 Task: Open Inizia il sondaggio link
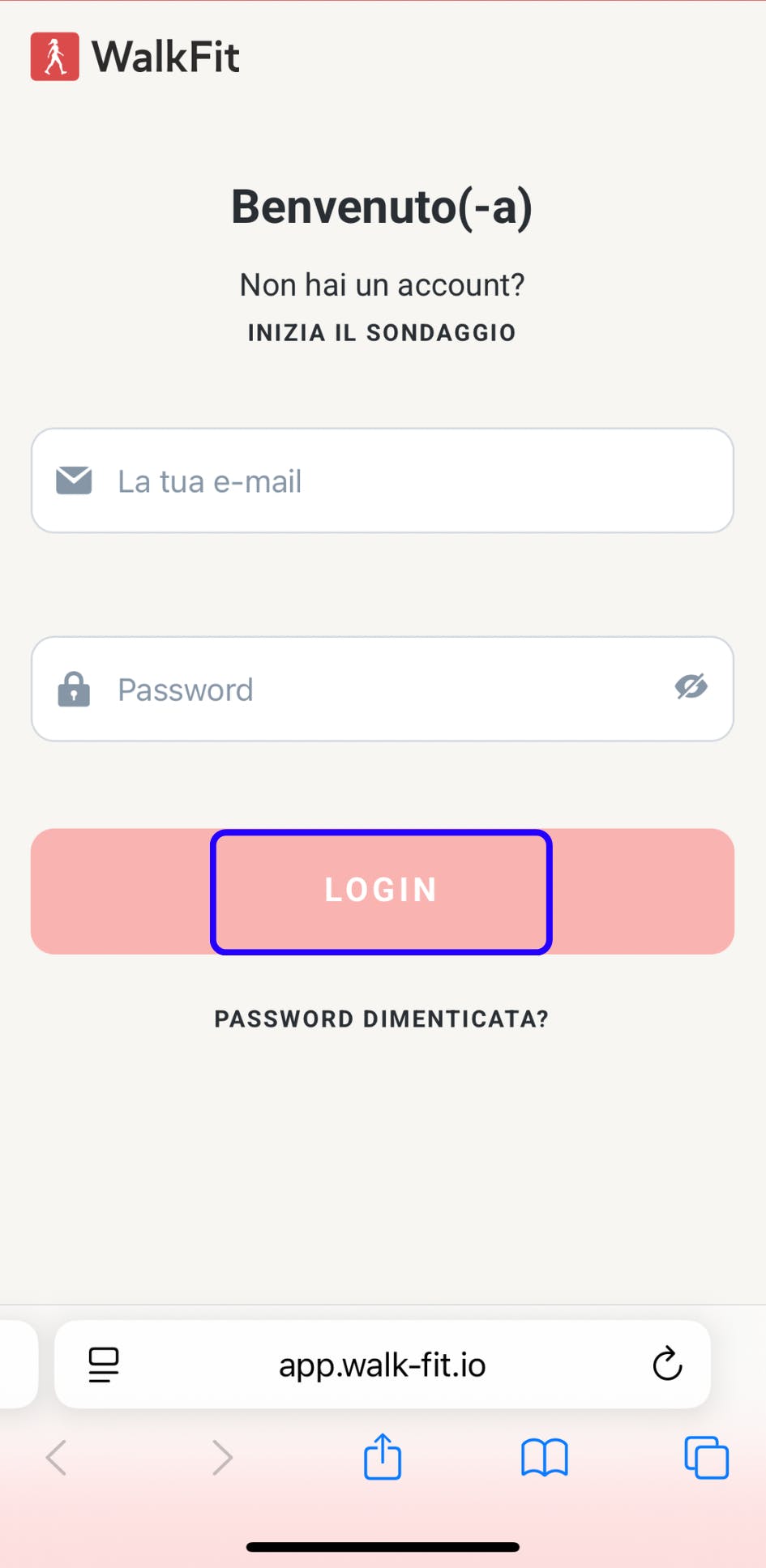pyautogui.click(x=382, y=332)
